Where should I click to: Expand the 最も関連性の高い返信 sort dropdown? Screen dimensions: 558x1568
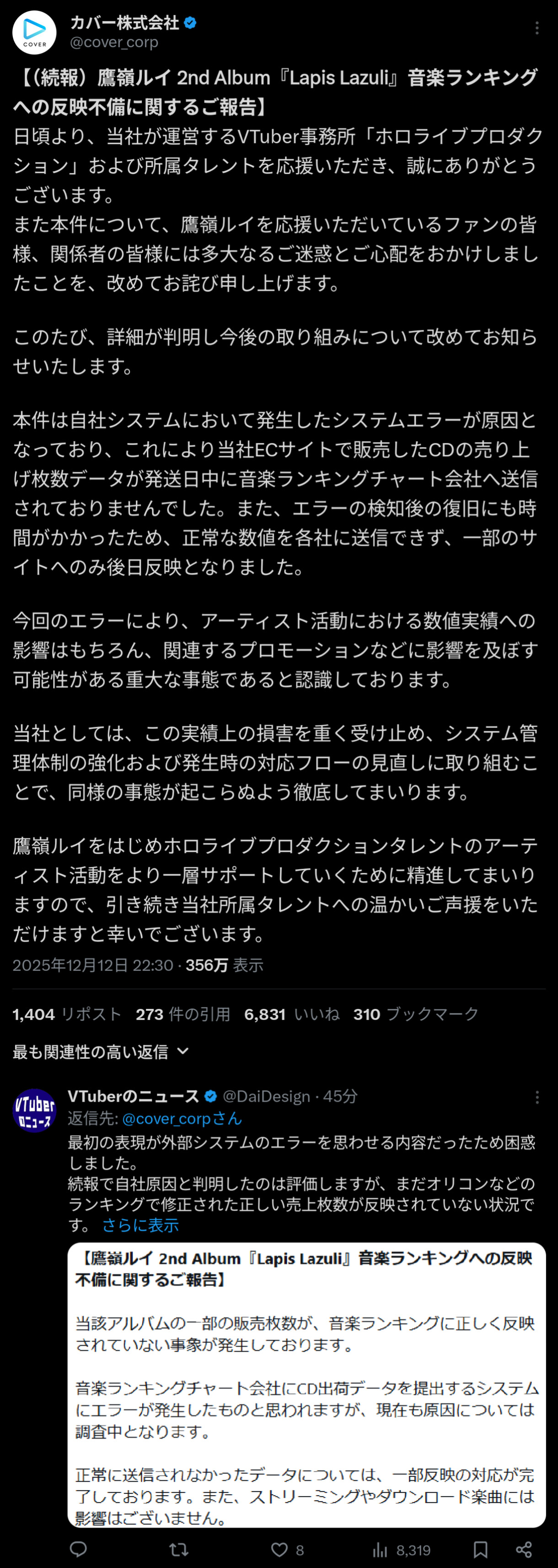click(x=101, y=1052)
